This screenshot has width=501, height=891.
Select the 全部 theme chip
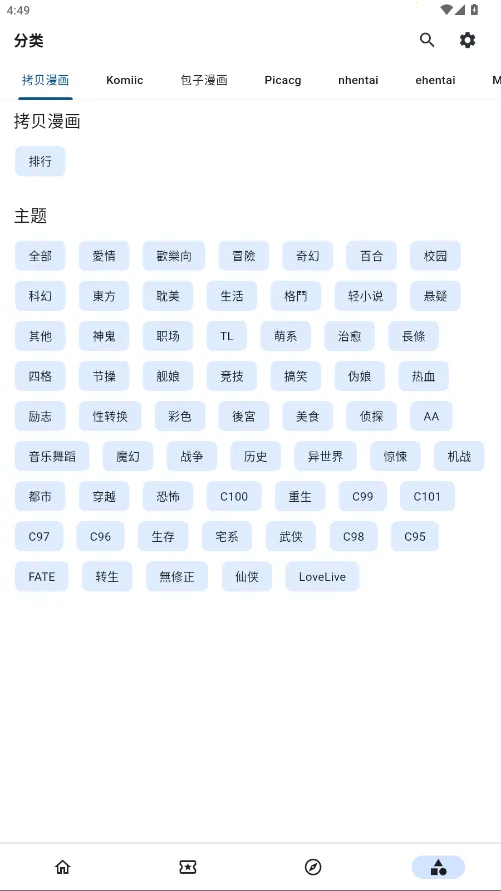[40, 256]
